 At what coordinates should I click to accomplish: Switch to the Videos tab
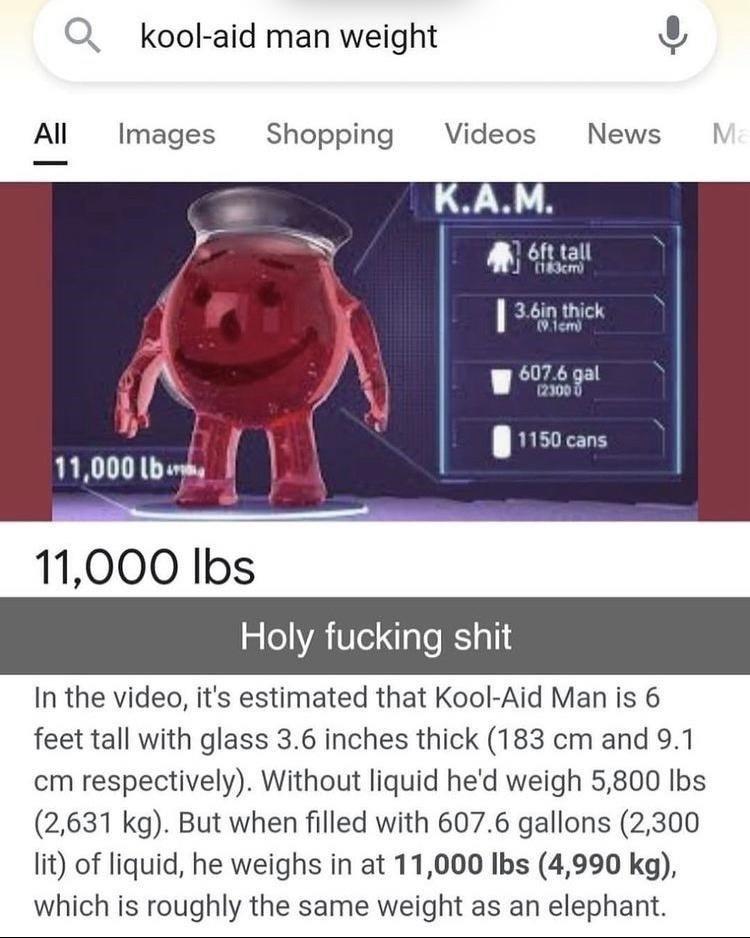pos(489,134)
